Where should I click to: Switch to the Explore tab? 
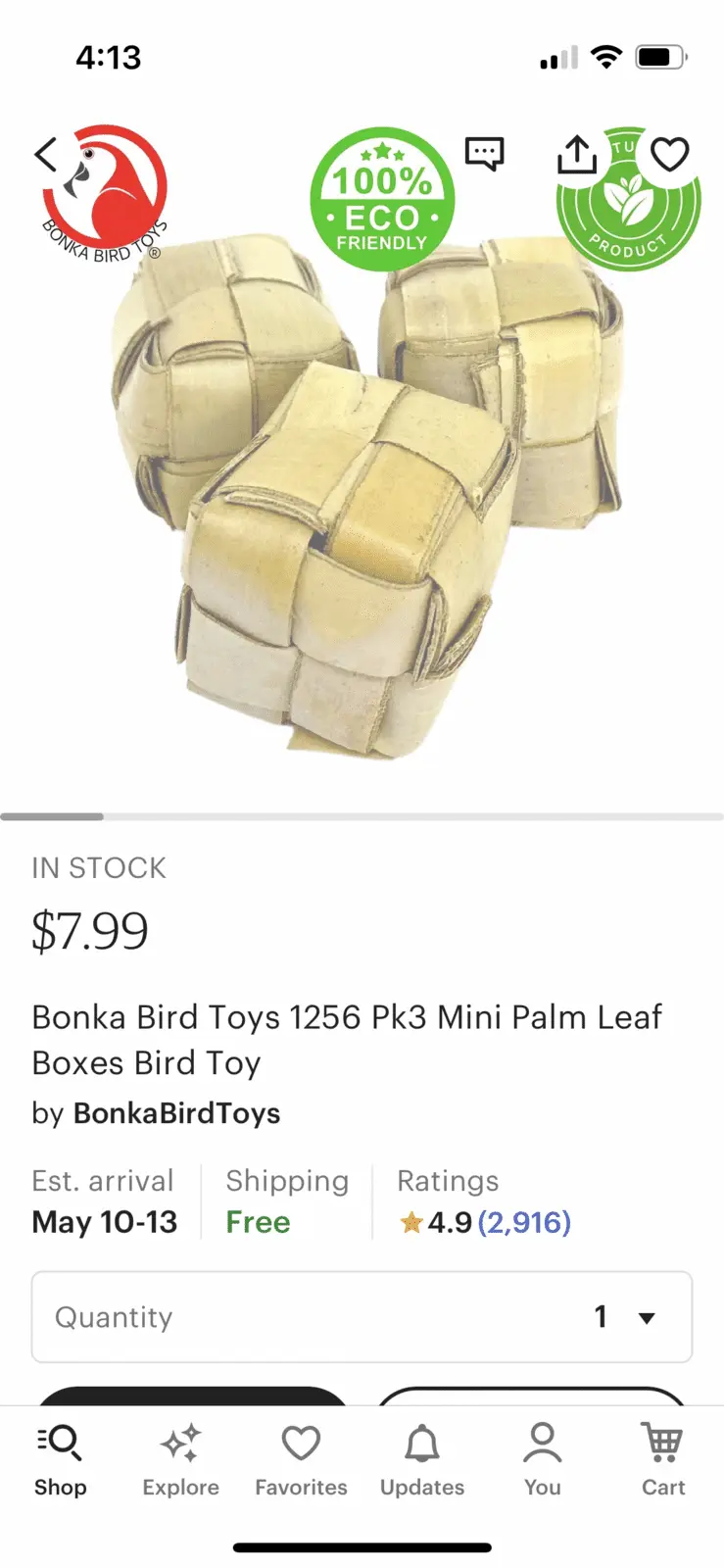pyautogui.click(x=181, y=1460)
